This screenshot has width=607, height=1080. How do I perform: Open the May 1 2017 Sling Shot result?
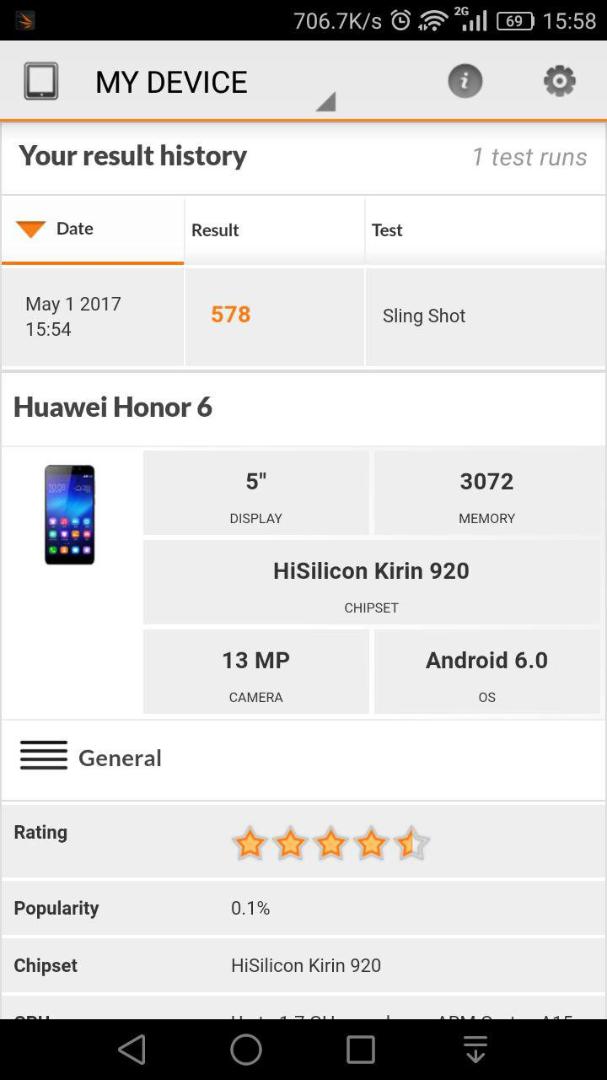tap(303, 317)
